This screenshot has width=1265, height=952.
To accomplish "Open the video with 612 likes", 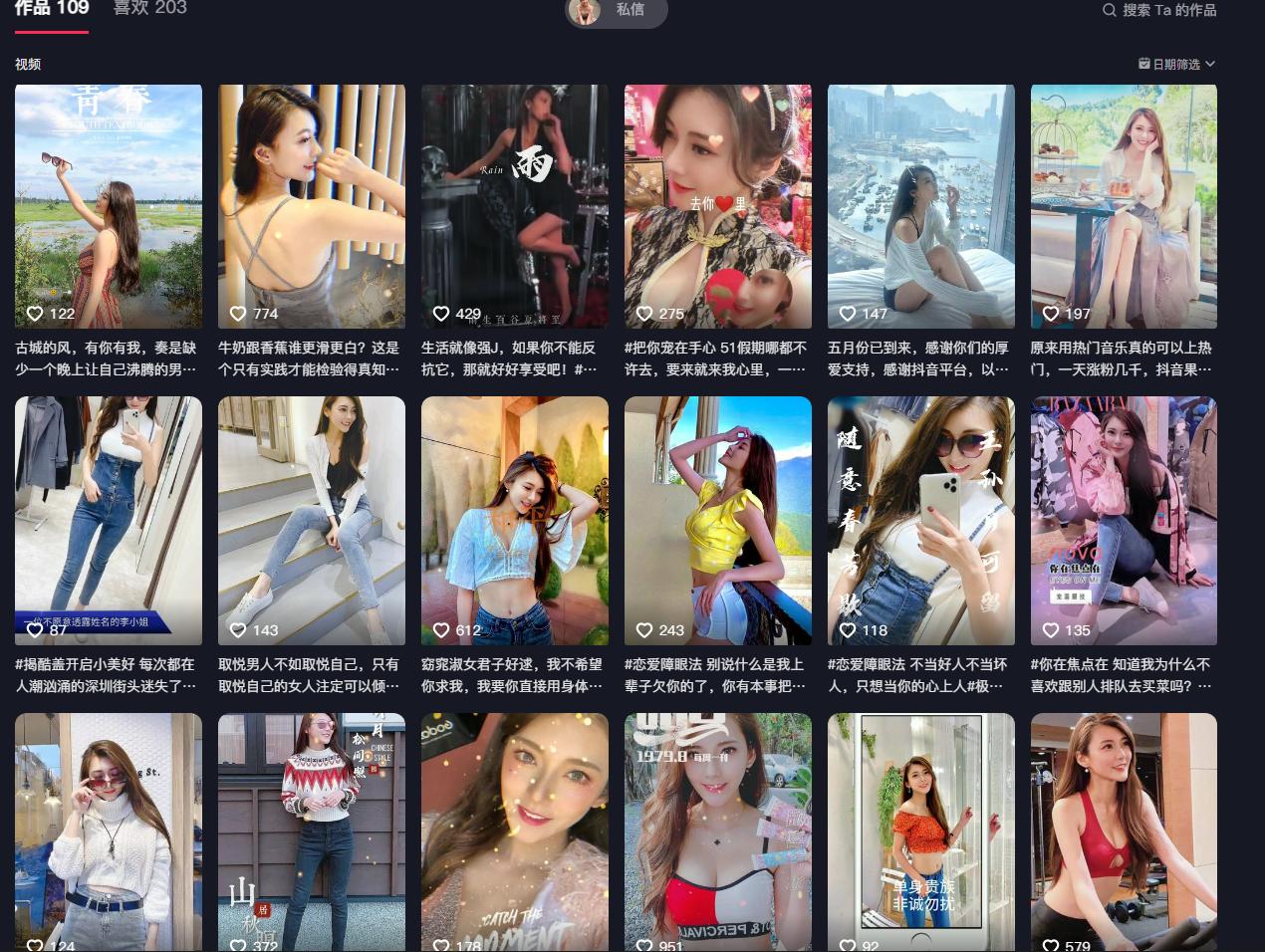I will [x=515, y=520].
